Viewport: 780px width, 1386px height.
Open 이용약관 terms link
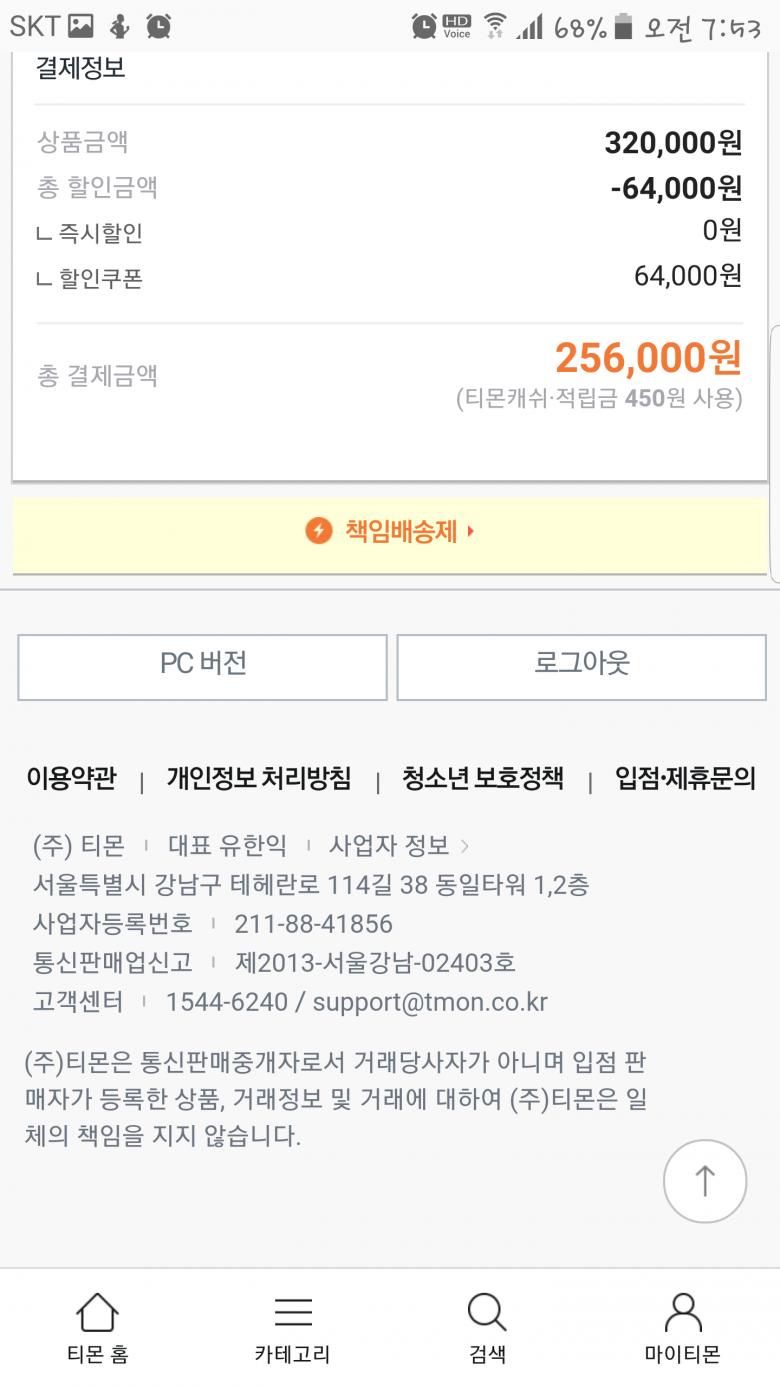(x=71, y=779)
